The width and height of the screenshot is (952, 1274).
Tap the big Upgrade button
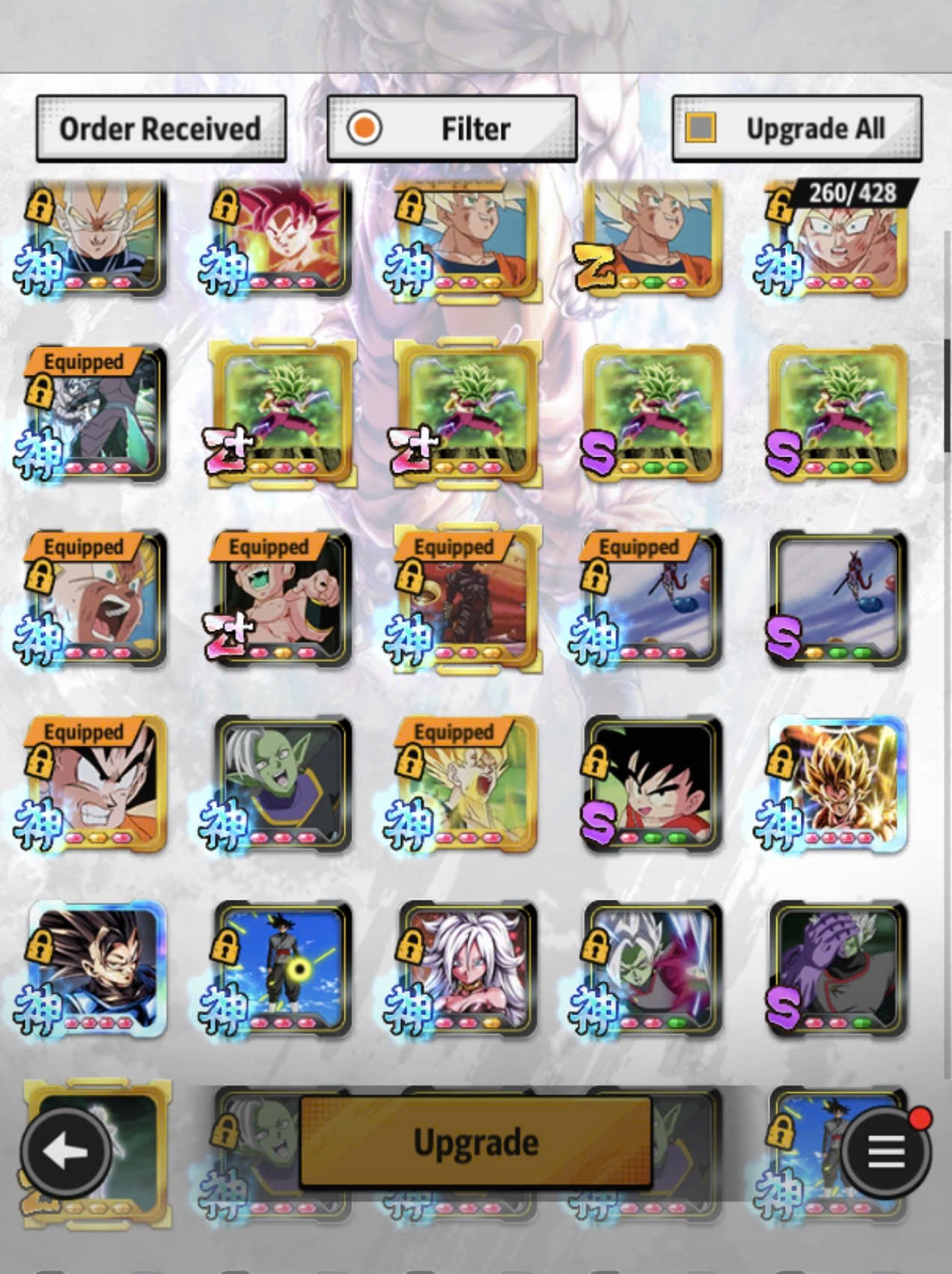pyautogui.click(x=475, y=1142)
